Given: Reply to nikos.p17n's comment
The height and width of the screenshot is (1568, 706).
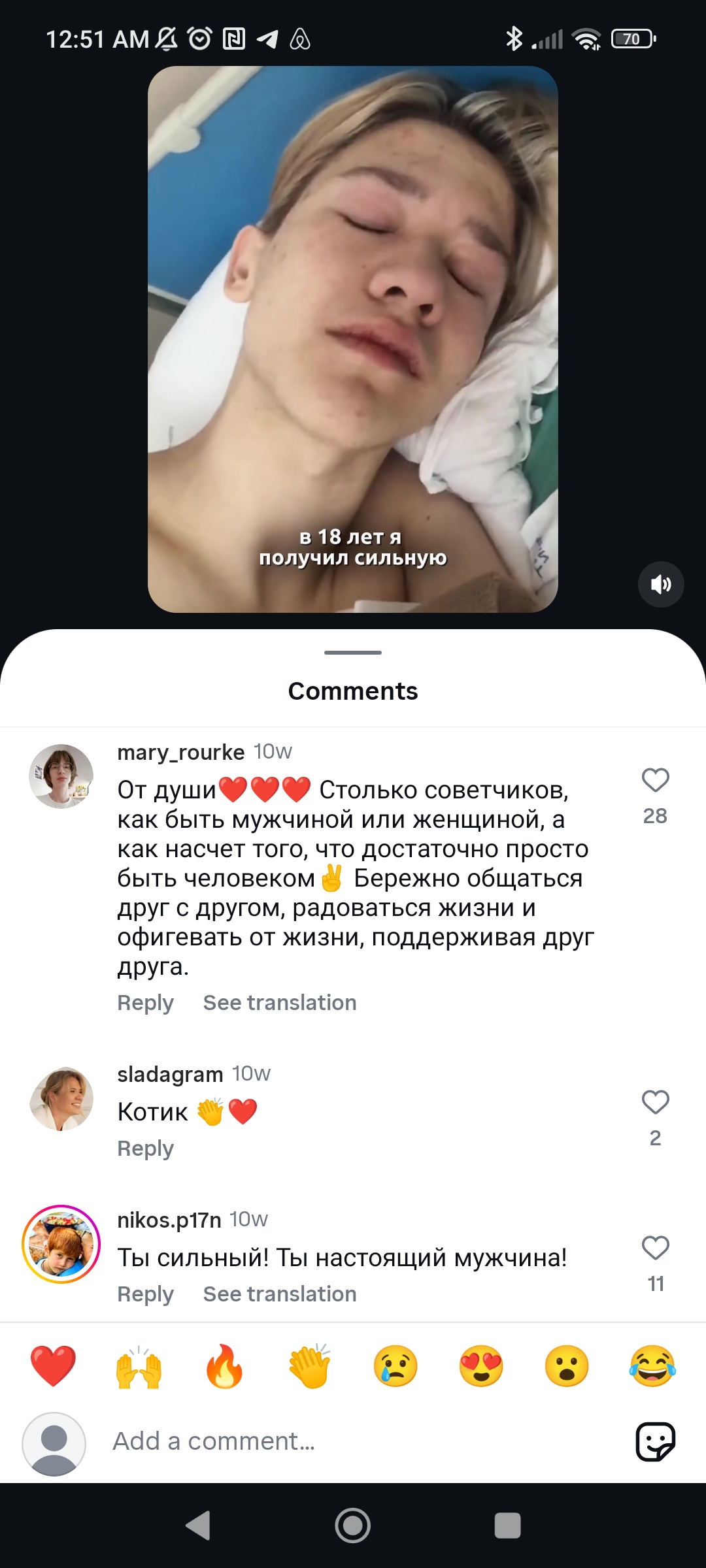Looking at the screenshot, I should (x=145, y=1294).
